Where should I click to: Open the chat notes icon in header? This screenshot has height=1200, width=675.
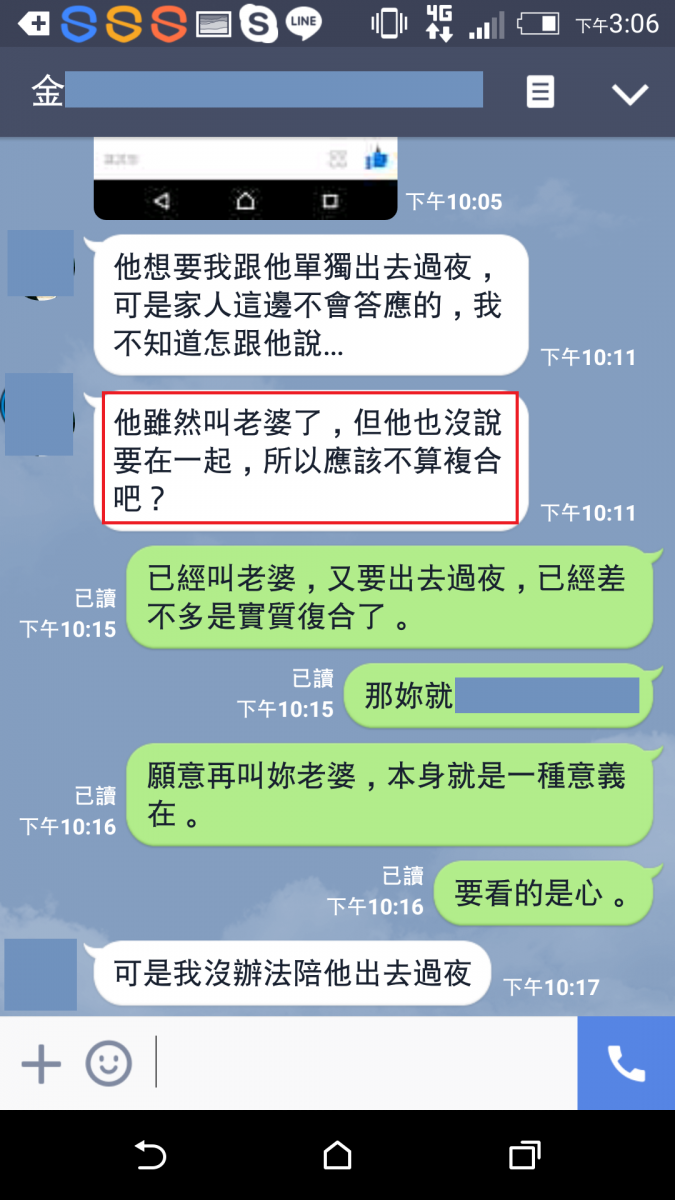(x=540, y=93)
